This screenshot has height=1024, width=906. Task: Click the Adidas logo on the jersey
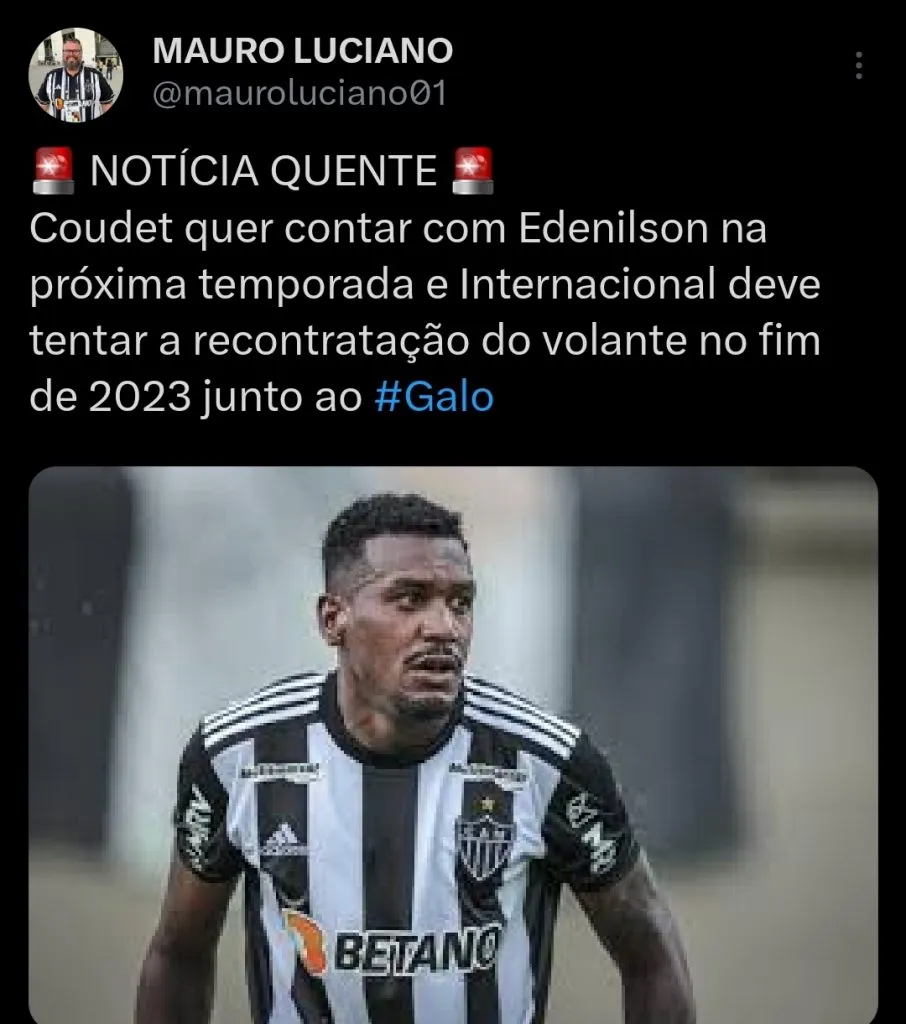280,835
